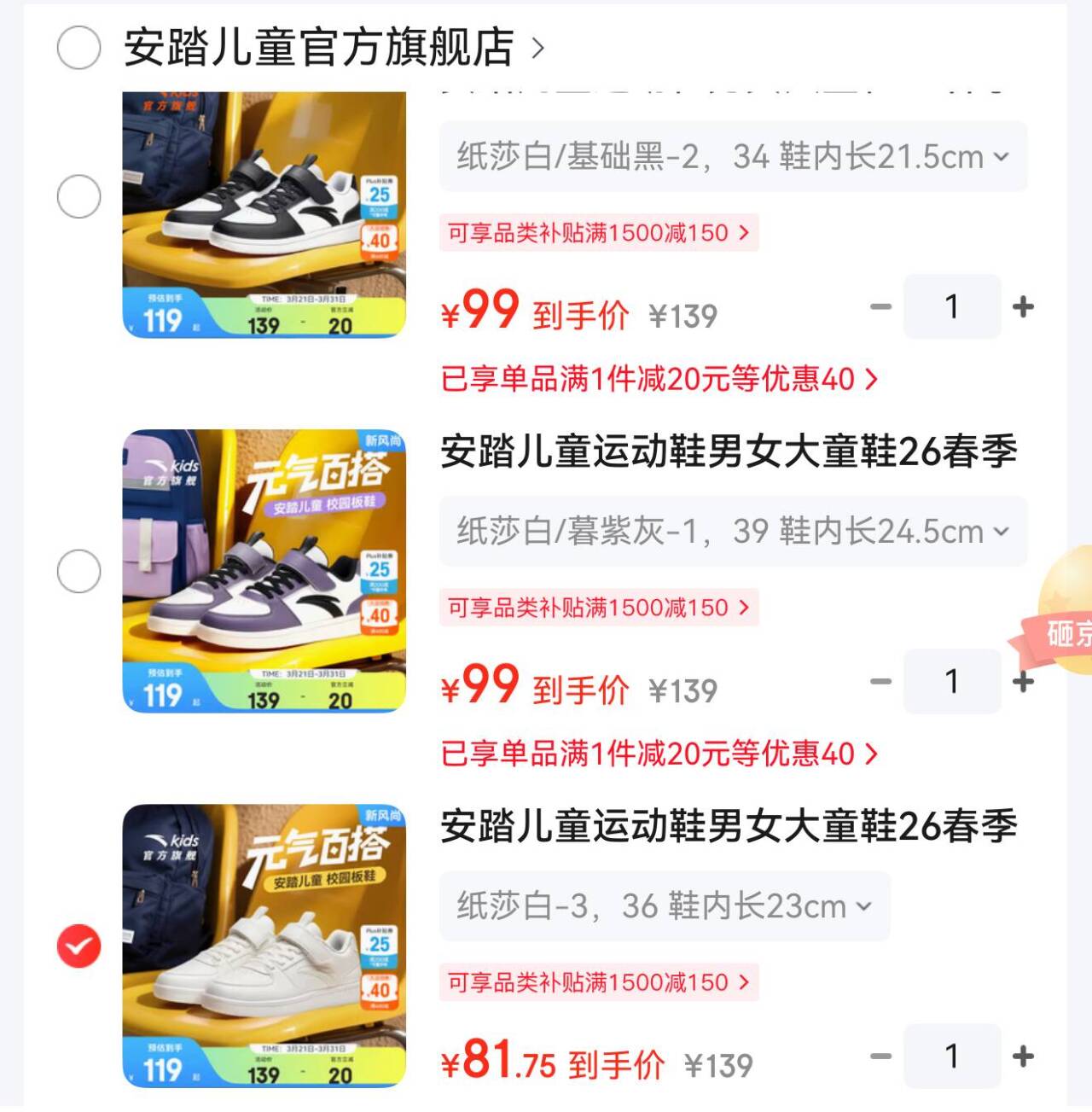Increase quantity of 纸莎白-3 shoes

point(1022,1057)
